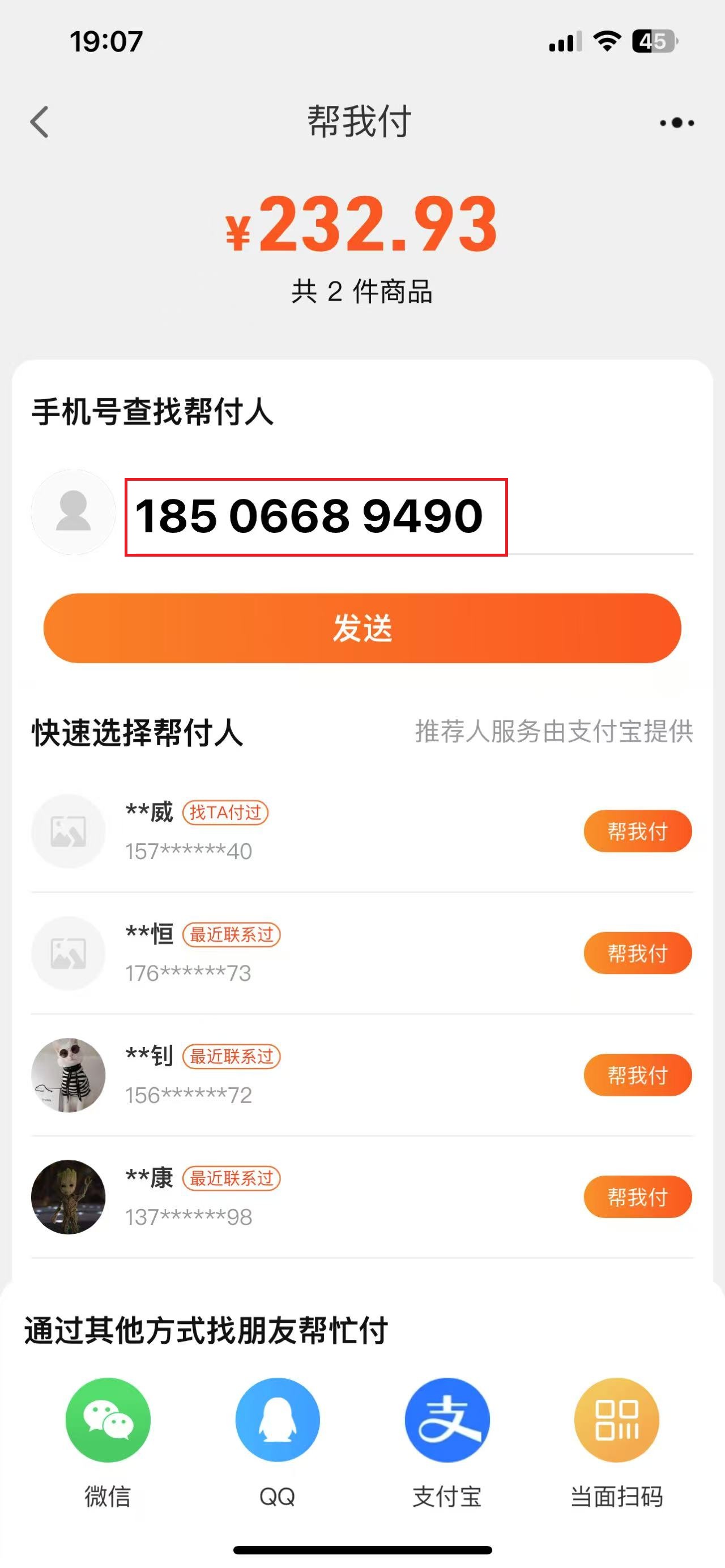Tap the orange 发送 button
Image resolution: width=725 pixels, height=1568 pixels.
tap(362, 628)
